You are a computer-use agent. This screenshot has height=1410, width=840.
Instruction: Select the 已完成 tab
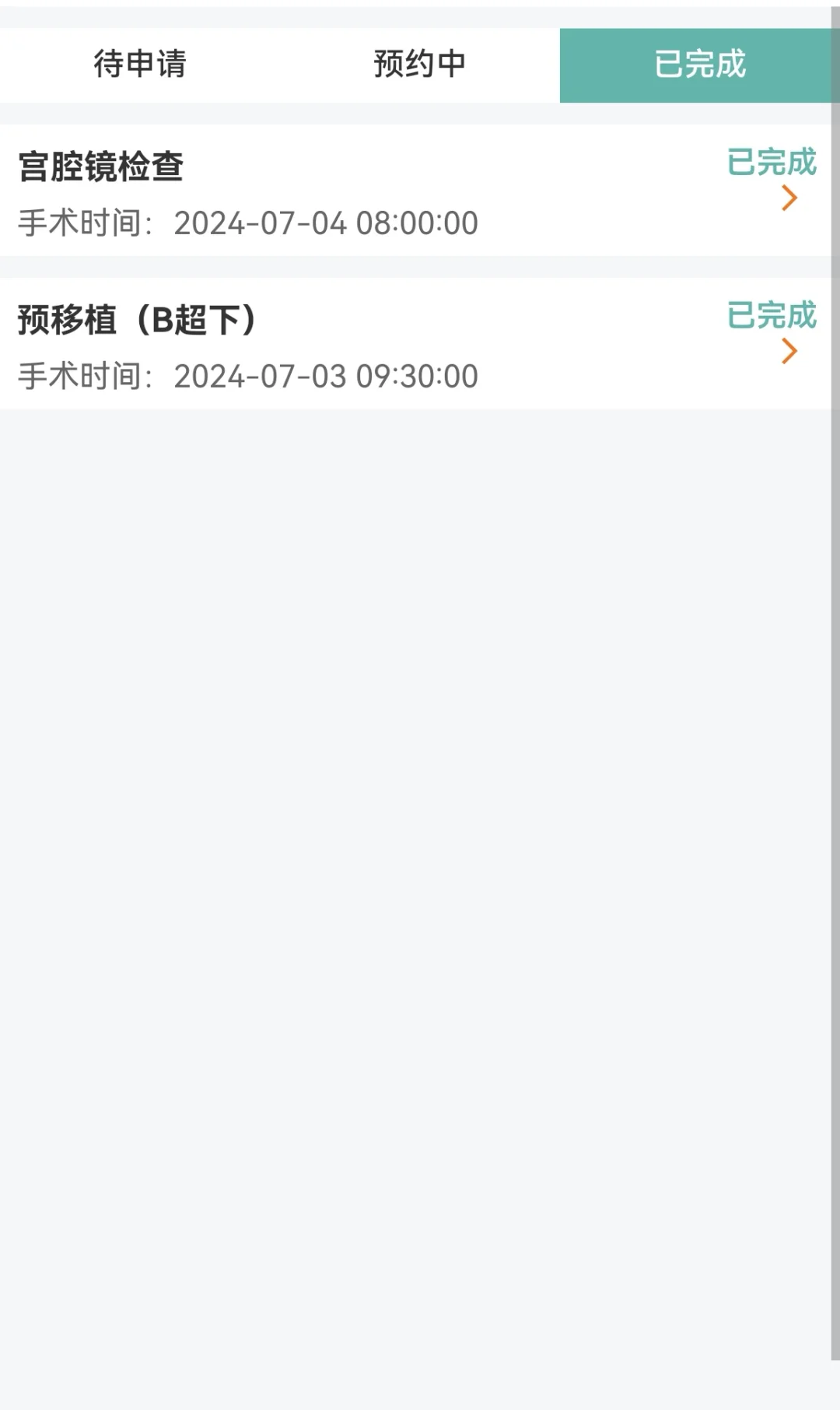coord(699,65)
